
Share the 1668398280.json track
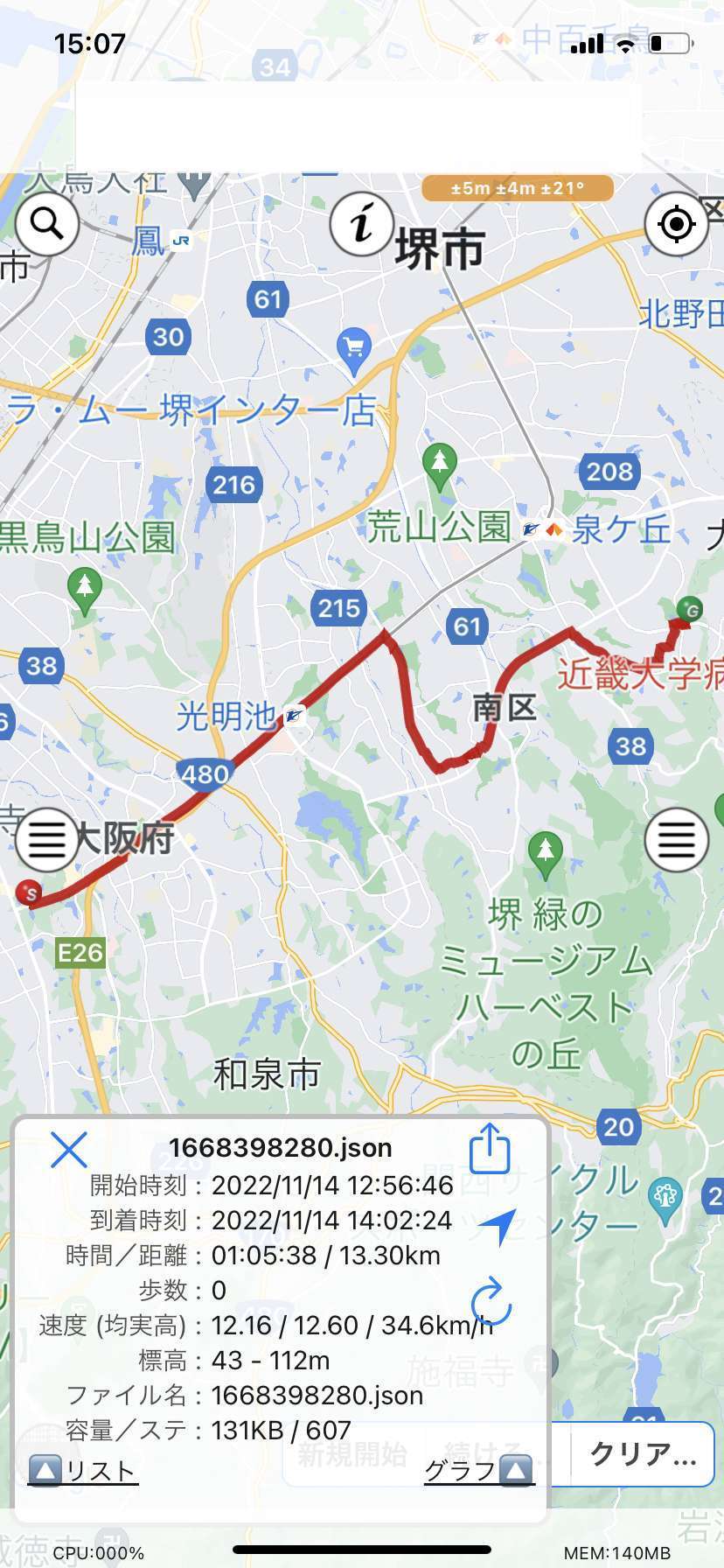point(490,1148)
